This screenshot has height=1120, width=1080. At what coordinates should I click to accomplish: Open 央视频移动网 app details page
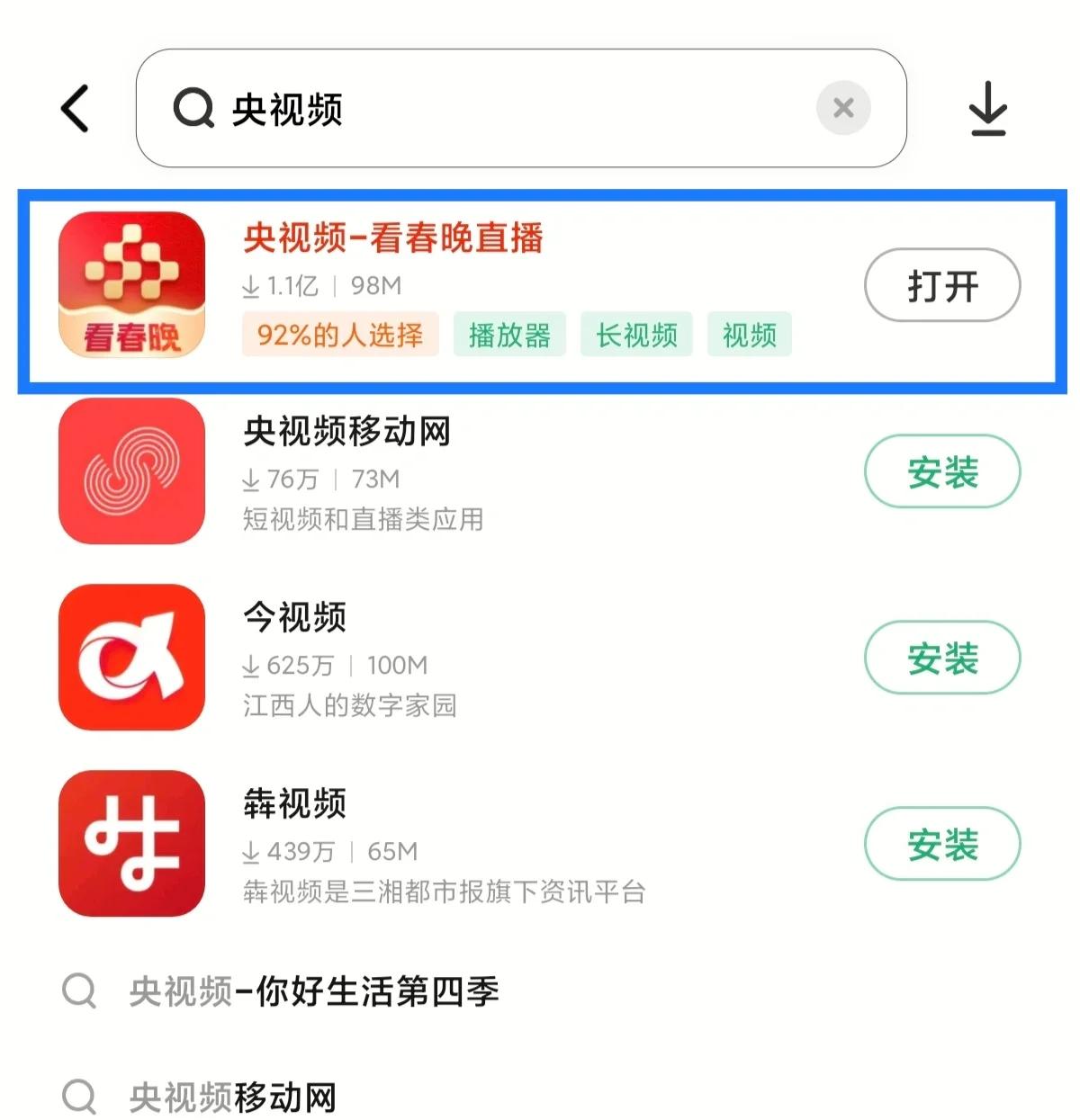pos(346,432)
